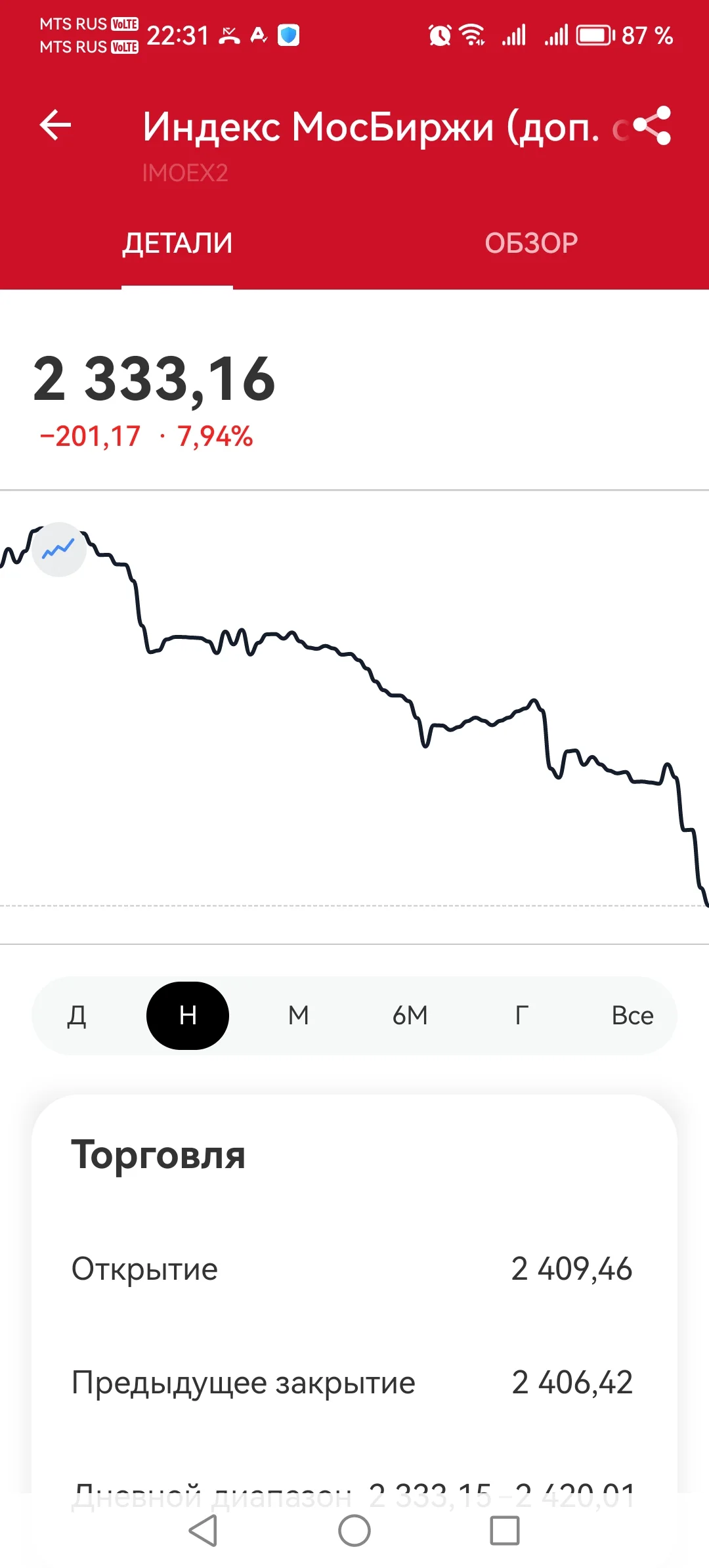This screenshot has width=709, height=1568.
Task: Select the Д day range
Action: pos(77,1015)
